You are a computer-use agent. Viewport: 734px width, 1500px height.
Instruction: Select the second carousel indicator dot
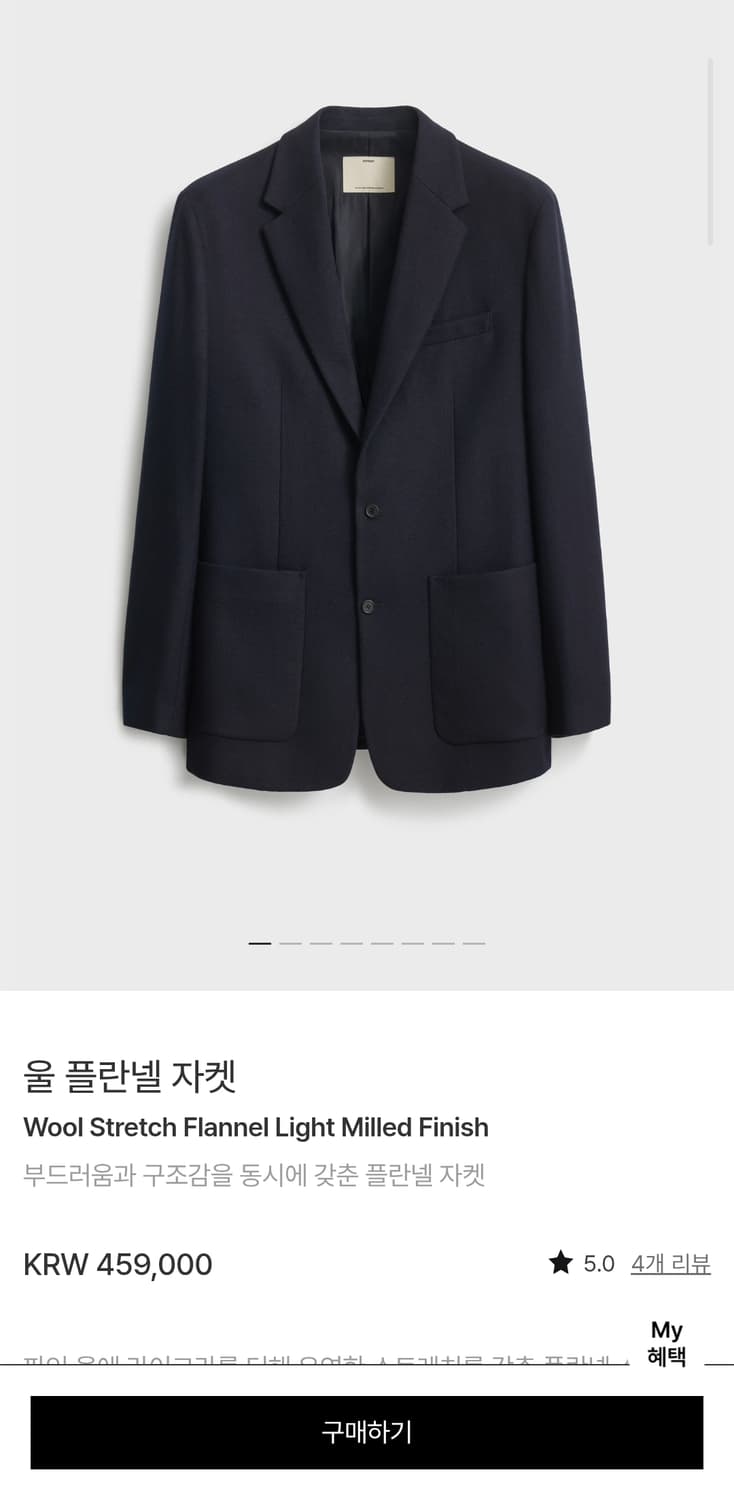290,941
